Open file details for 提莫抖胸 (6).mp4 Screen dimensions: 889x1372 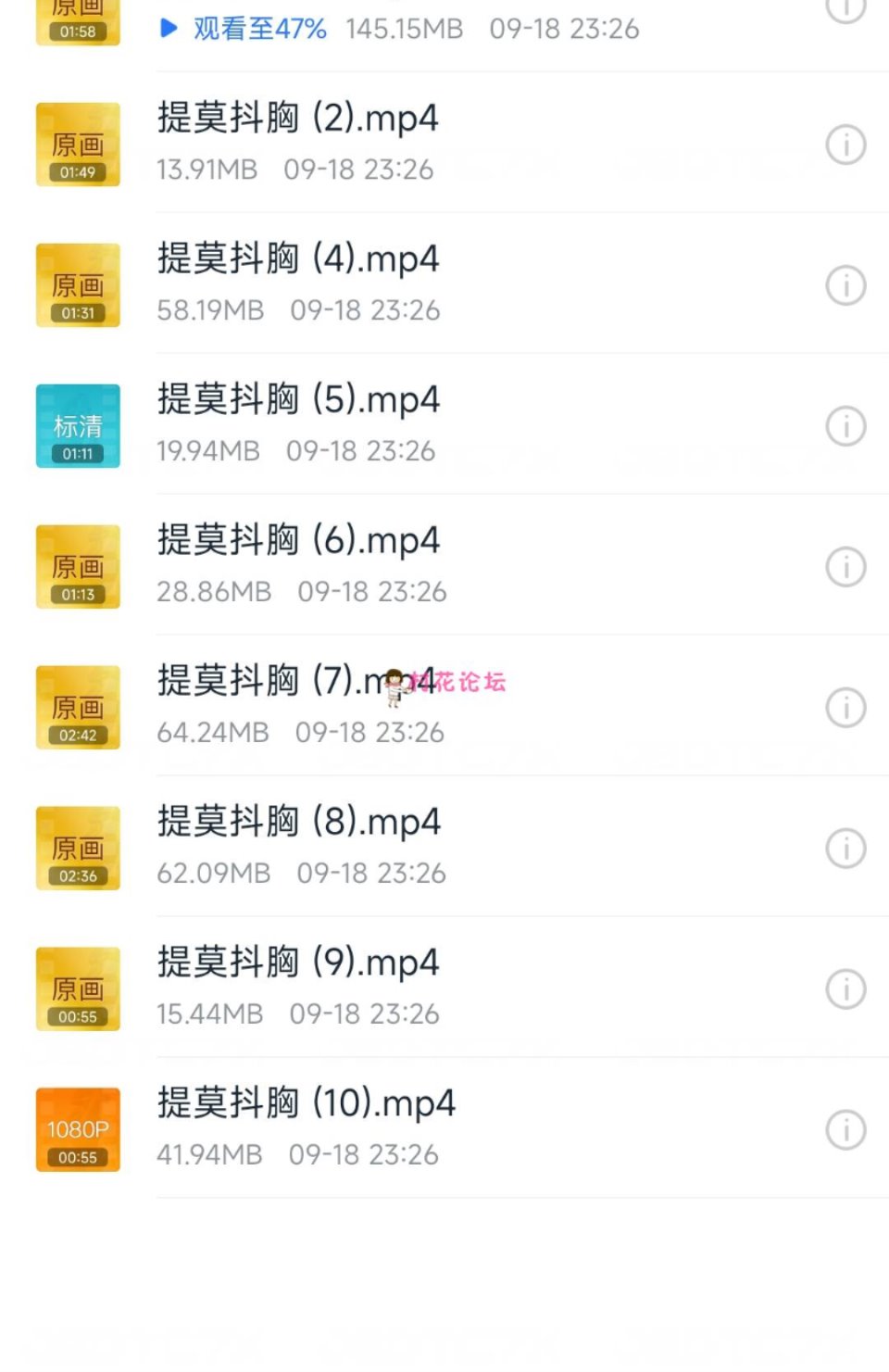tap(845, 567)
